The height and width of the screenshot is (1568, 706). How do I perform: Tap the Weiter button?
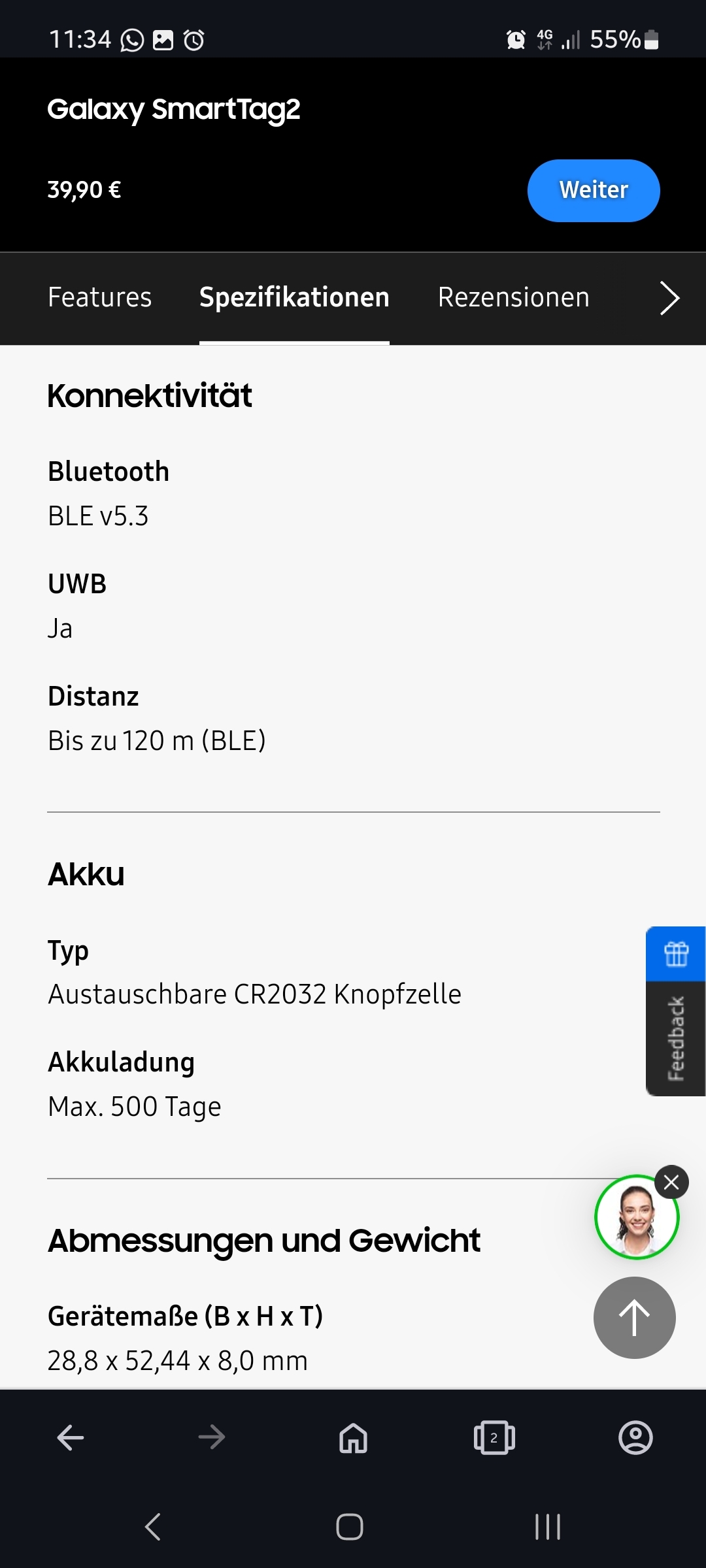point(594,190)
